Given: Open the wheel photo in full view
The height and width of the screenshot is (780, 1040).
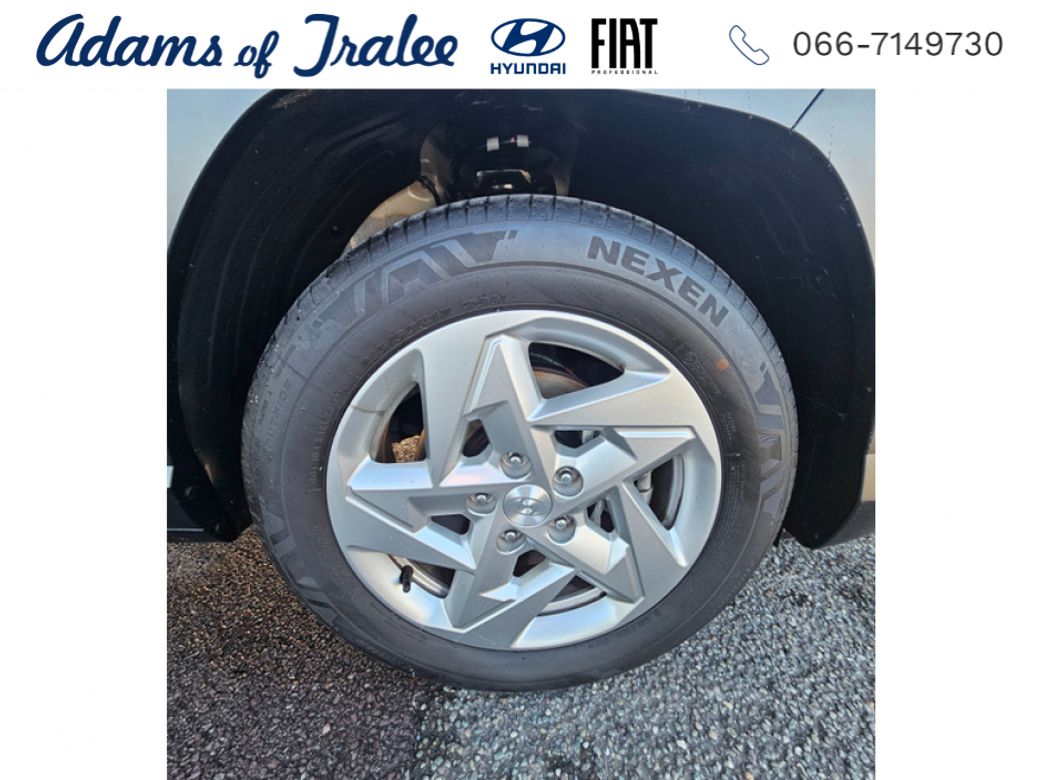Looking at the screenshot, I should [x=520, y=434].
